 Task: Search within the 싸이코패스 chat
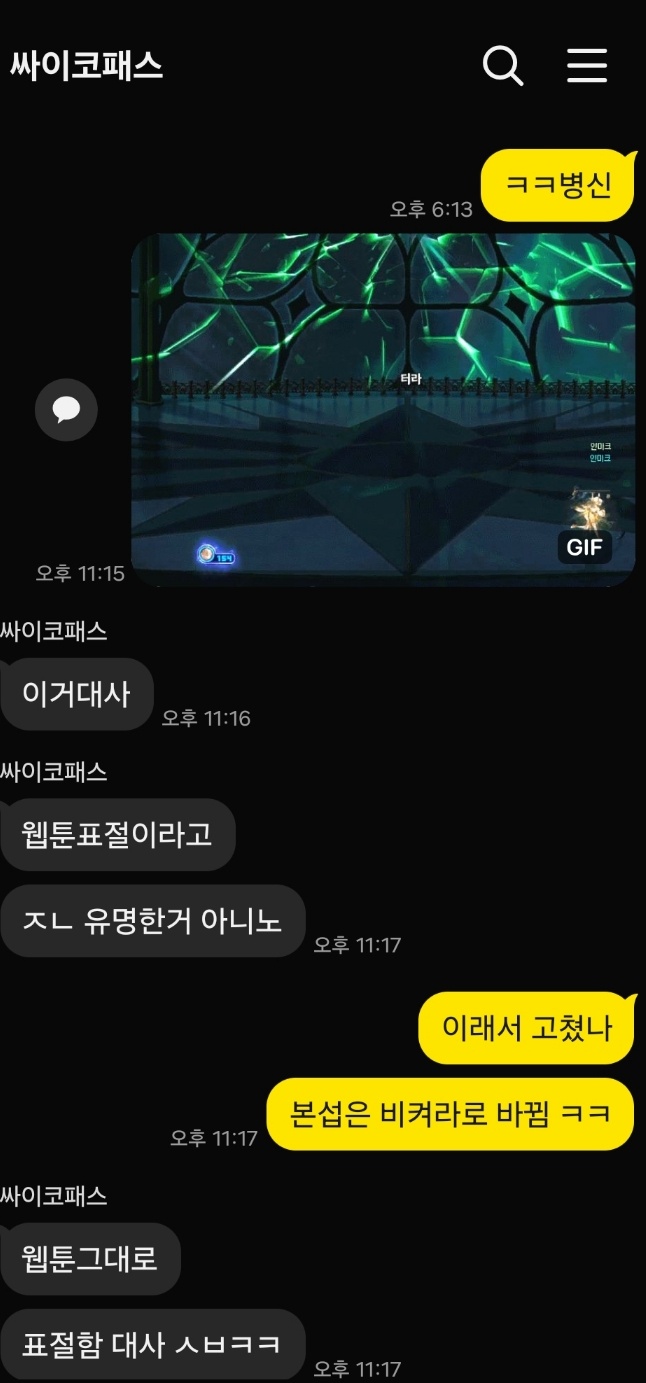503,66
